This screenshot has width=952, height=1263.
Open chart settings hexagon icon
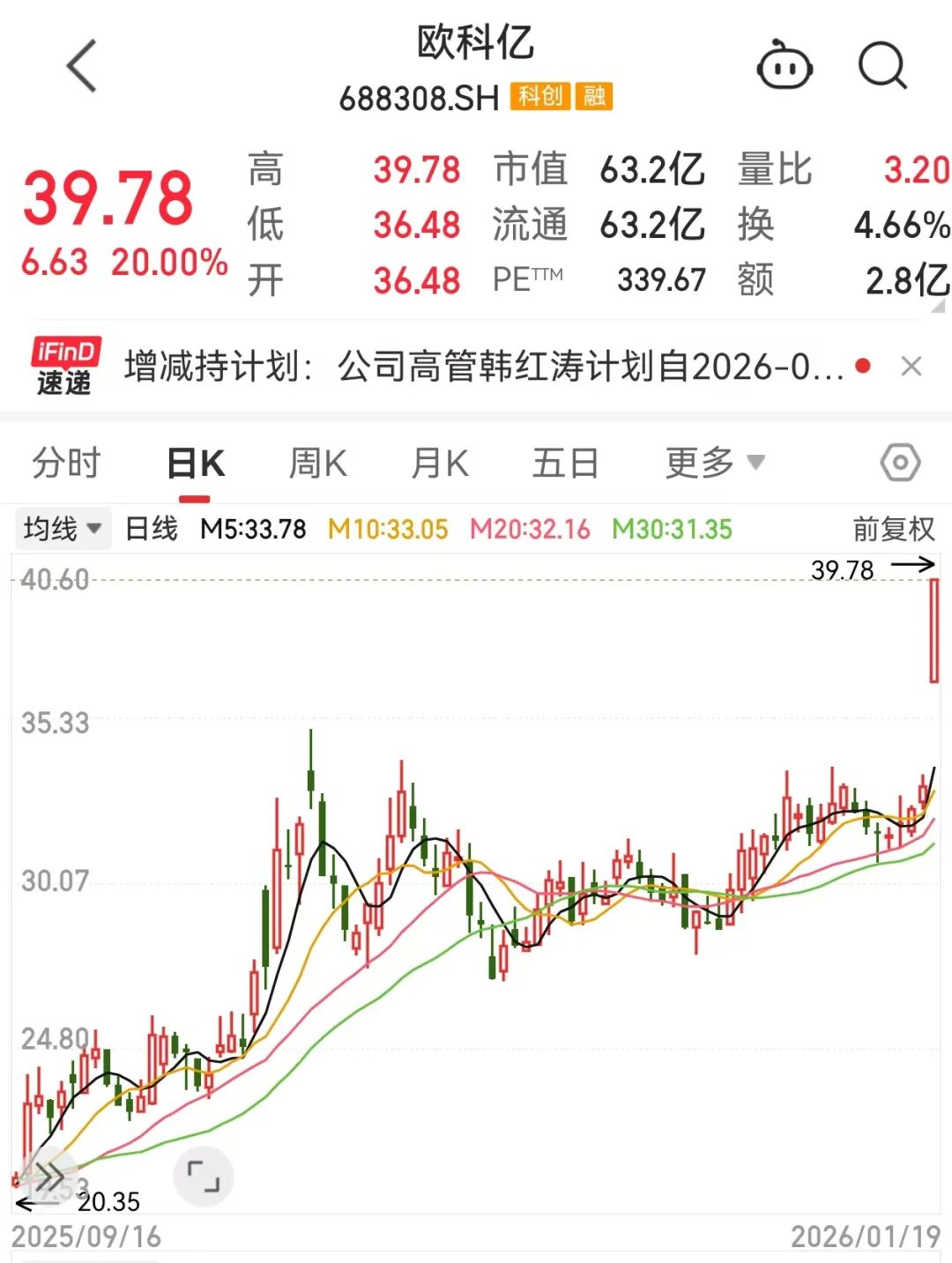900,463
